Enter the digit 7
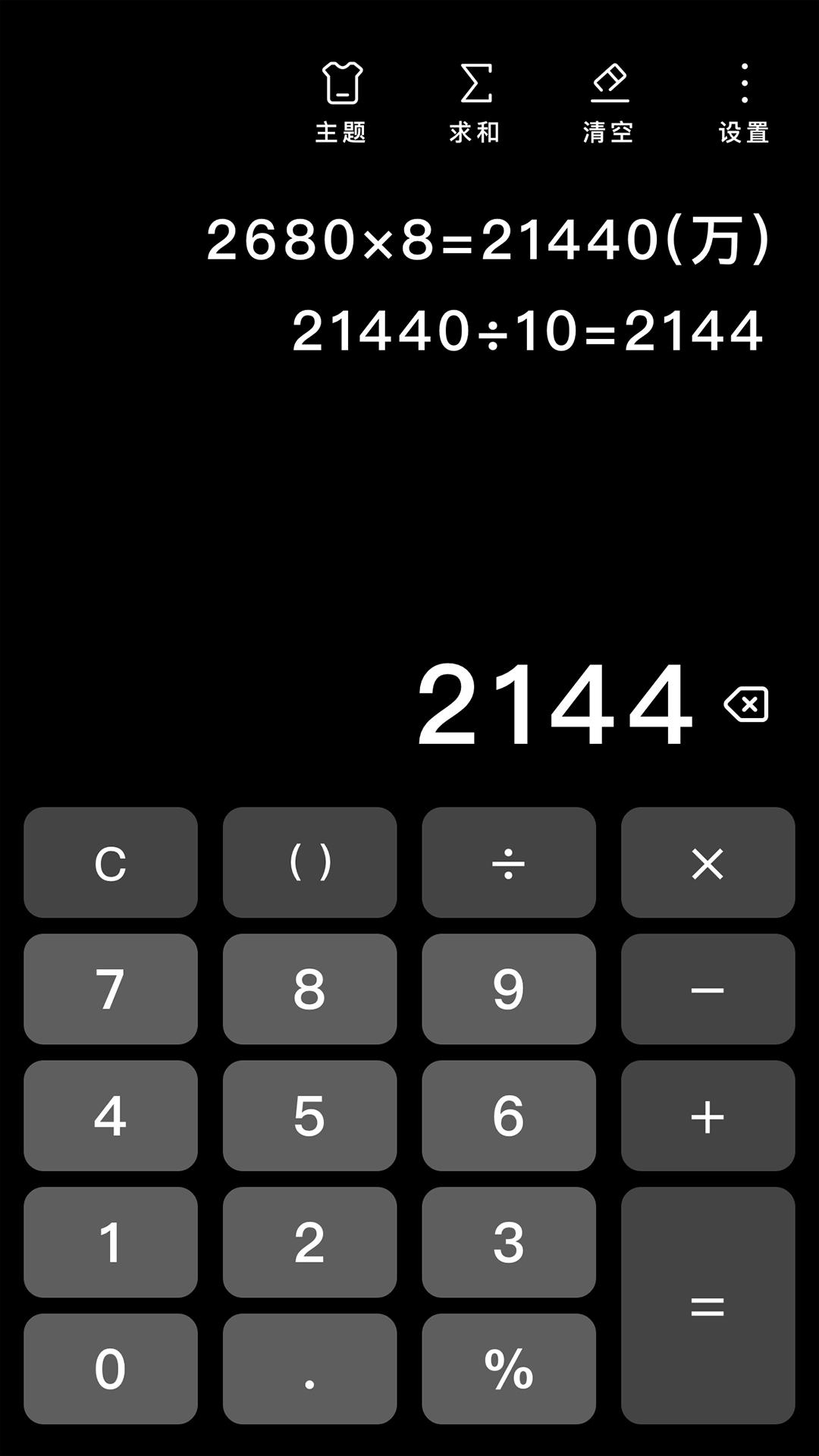This screenshot has width=819, height=1456. [111, 989]
